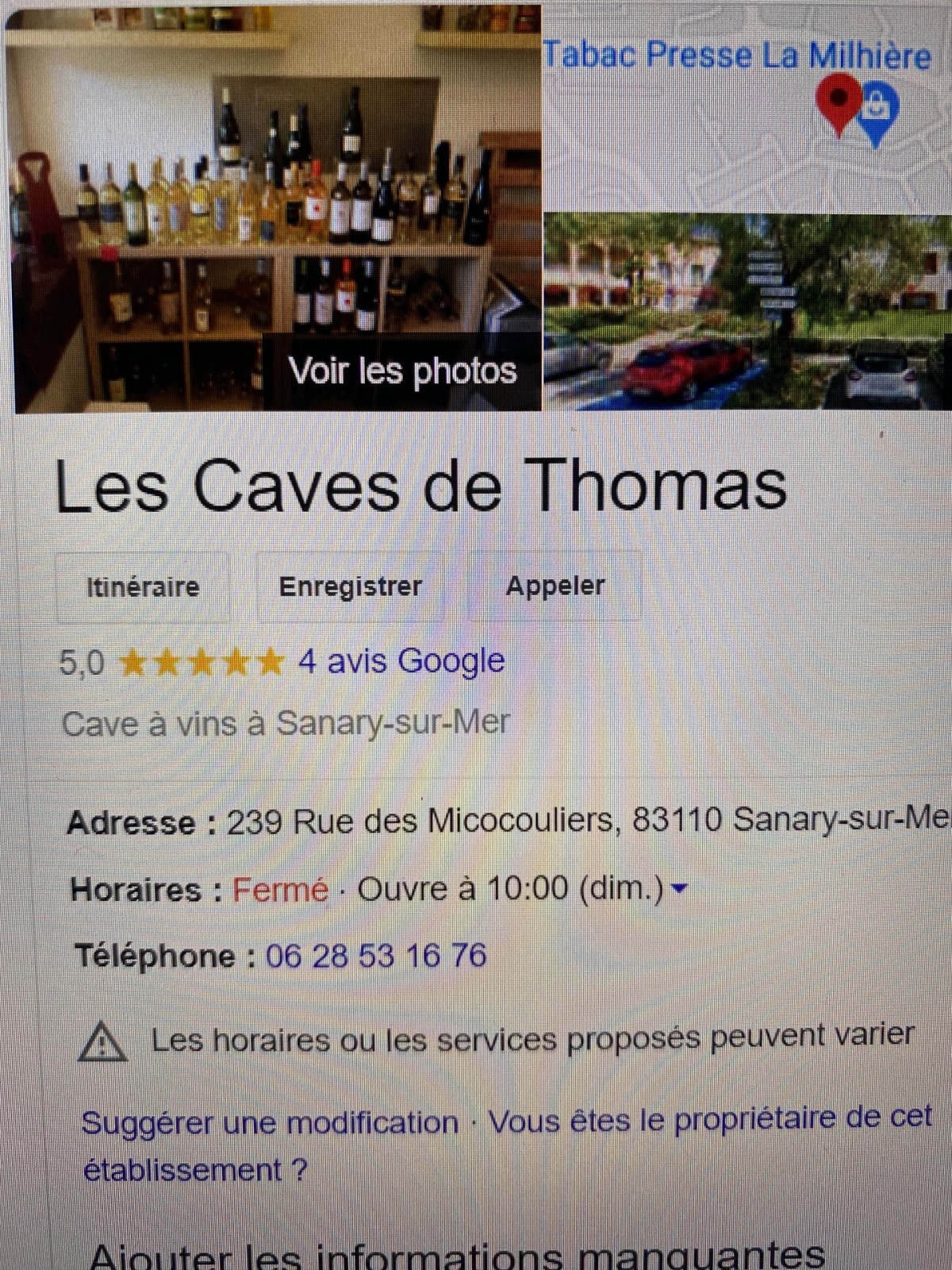Call the phone number 06 28 53 16 76
952x1270 pixels.
(x=375, y=956)
